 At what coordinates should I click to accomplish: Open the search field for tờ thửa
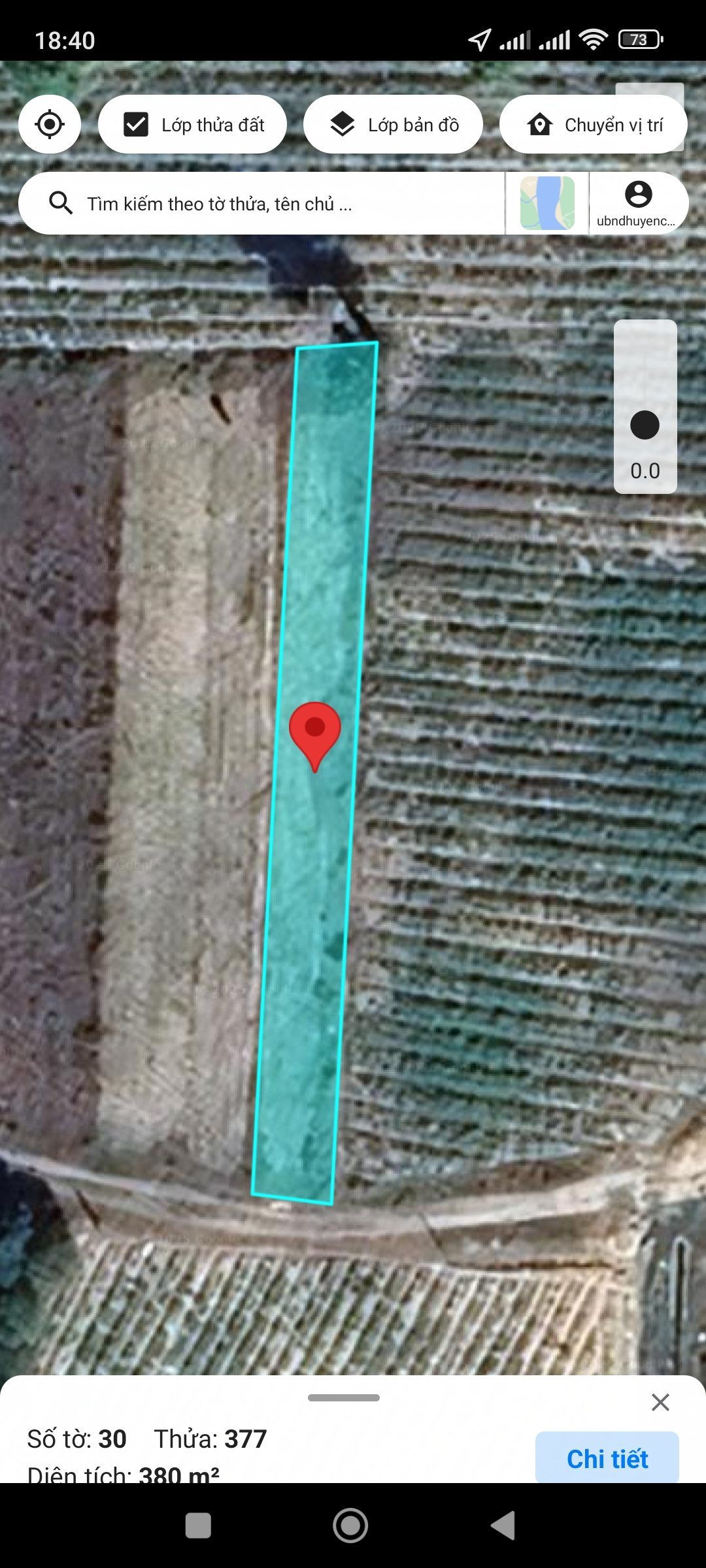261,203
